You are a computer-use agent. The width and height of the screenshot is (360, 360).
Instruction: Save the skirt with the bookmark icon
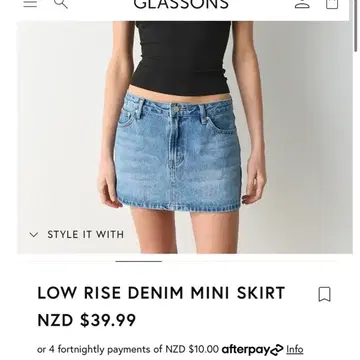tap(324, 294)
